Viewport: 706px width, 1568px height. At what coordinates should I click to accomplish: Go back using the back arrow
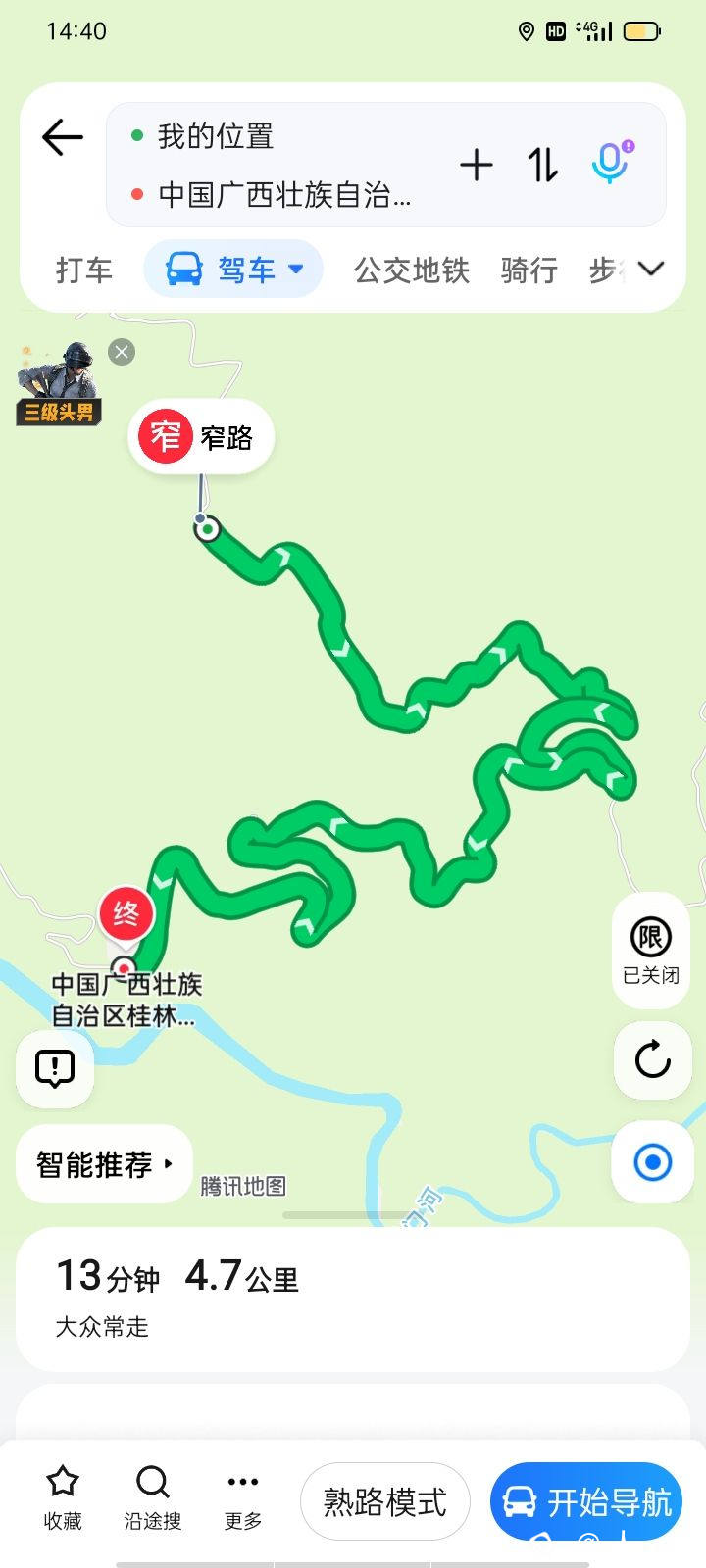click(x=63, y=137)
